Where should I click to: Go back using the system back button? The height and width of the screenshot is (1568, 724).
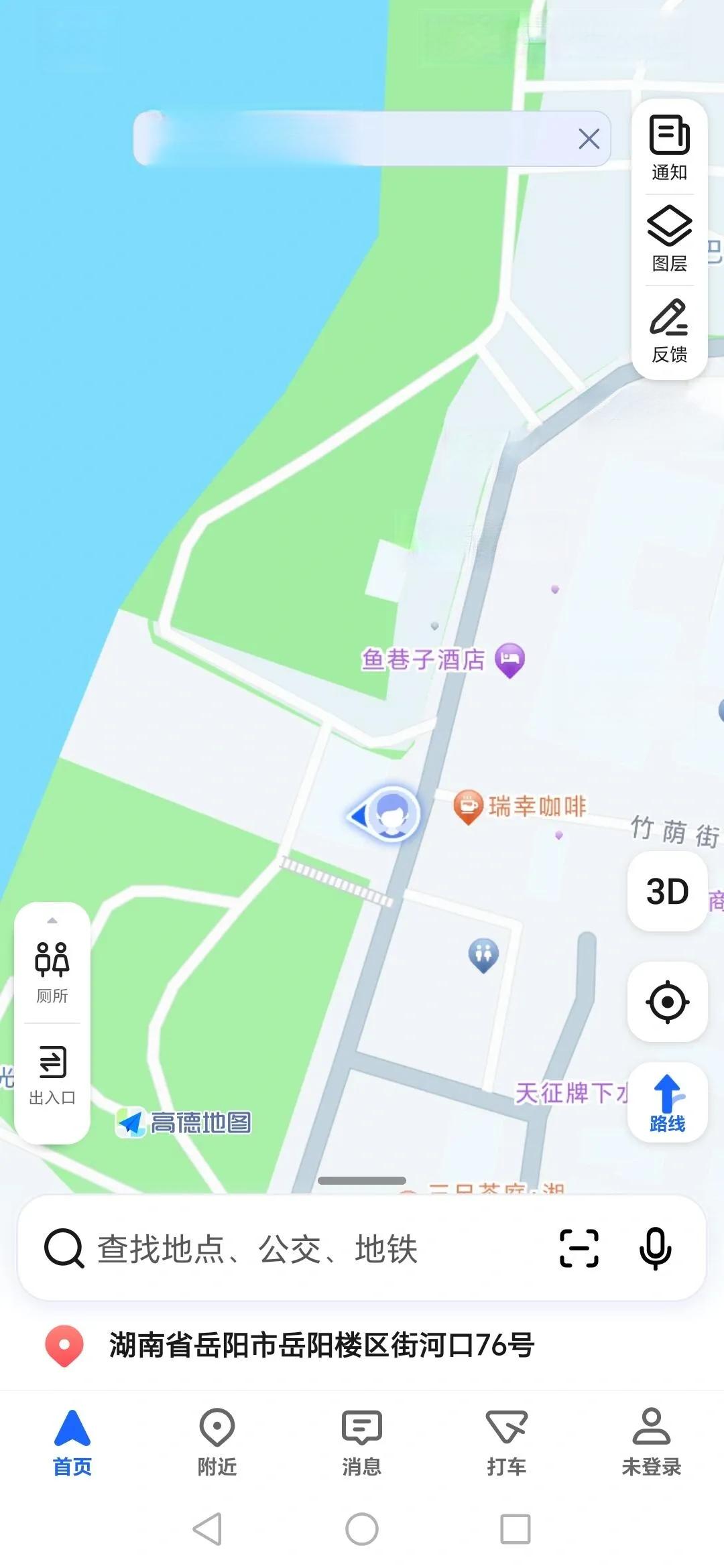coord(208,1529)
